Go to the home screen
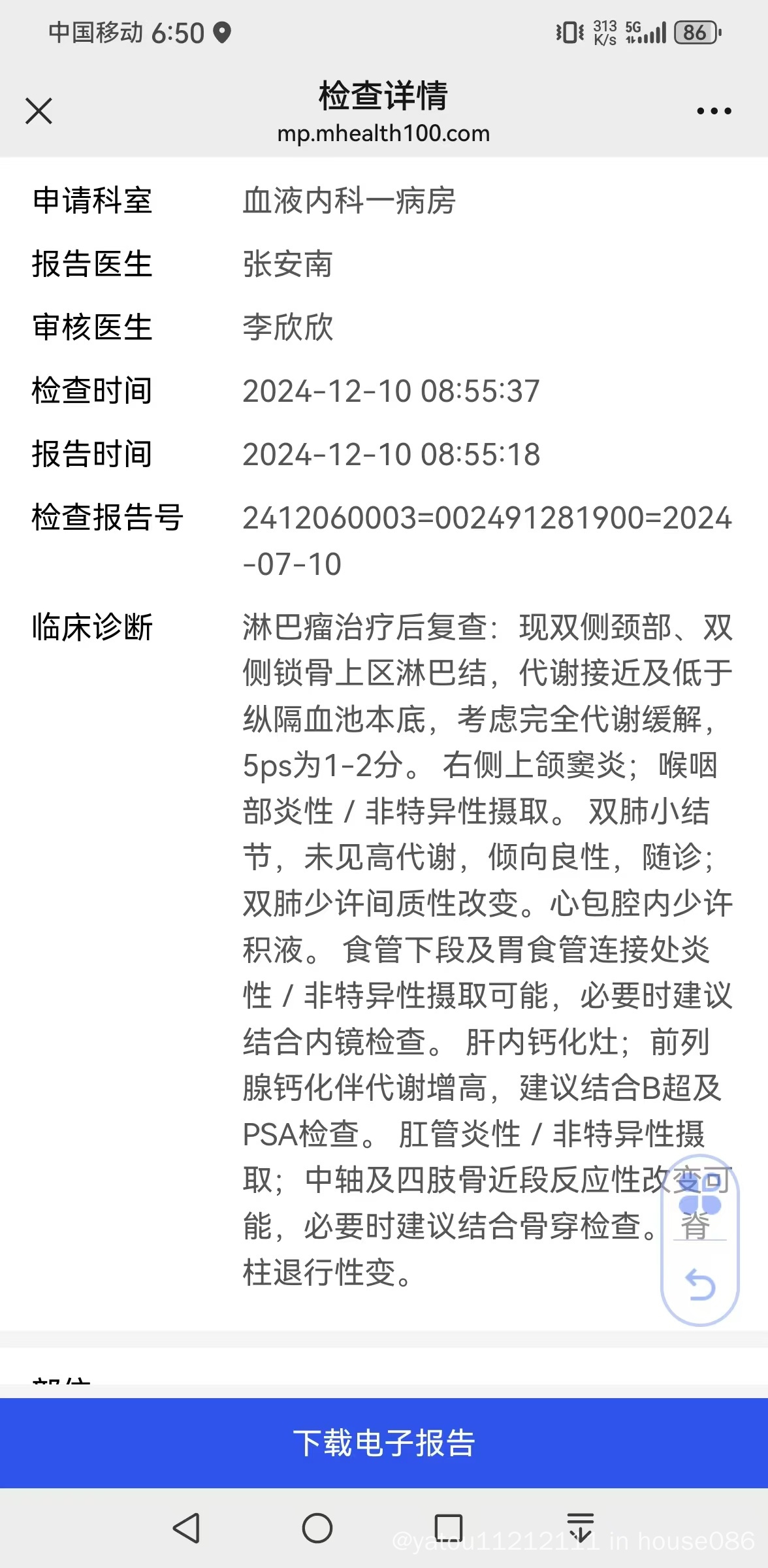 [x=317, y=1528]
